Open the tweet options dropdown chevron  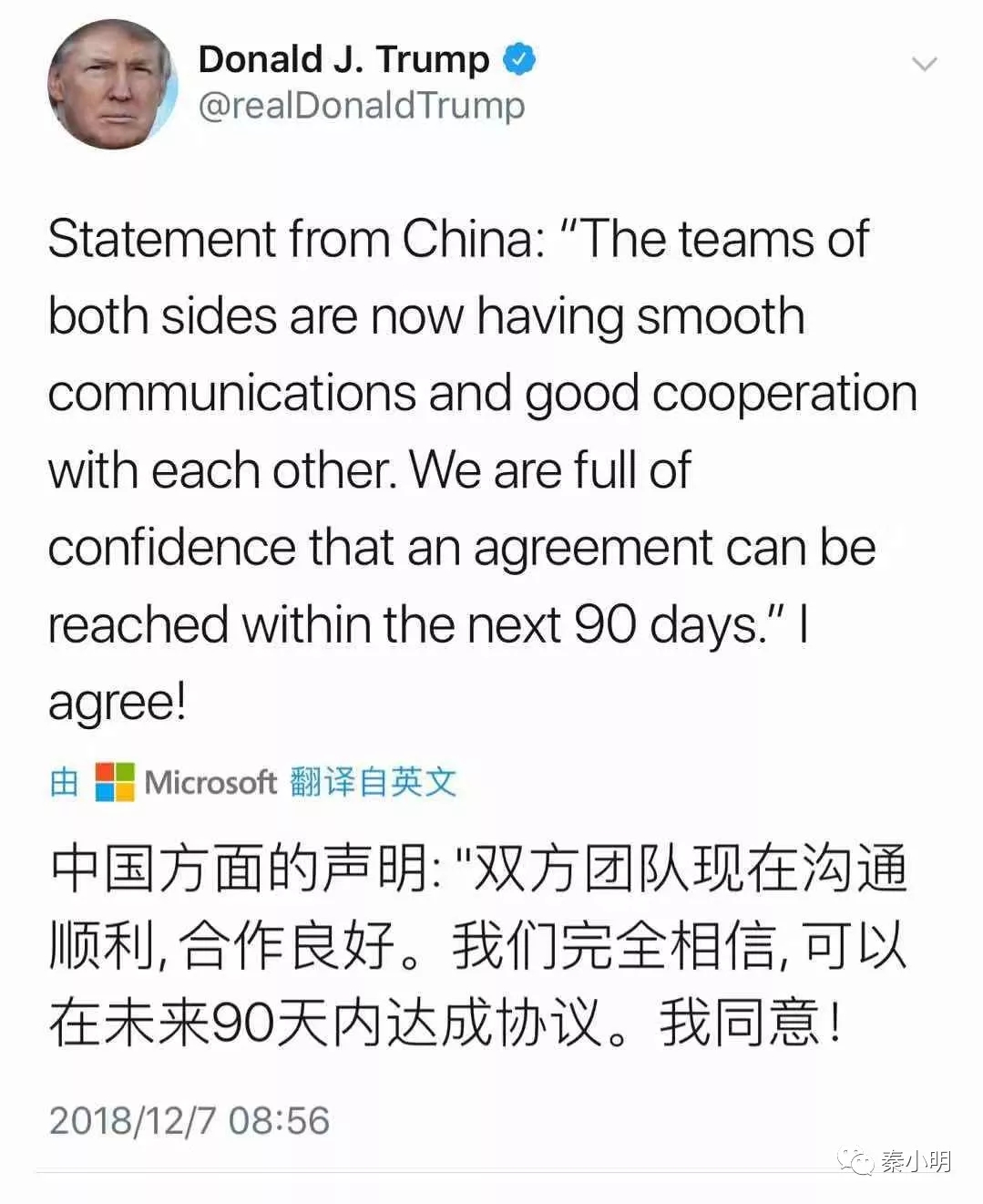click(x=925, y=64)
